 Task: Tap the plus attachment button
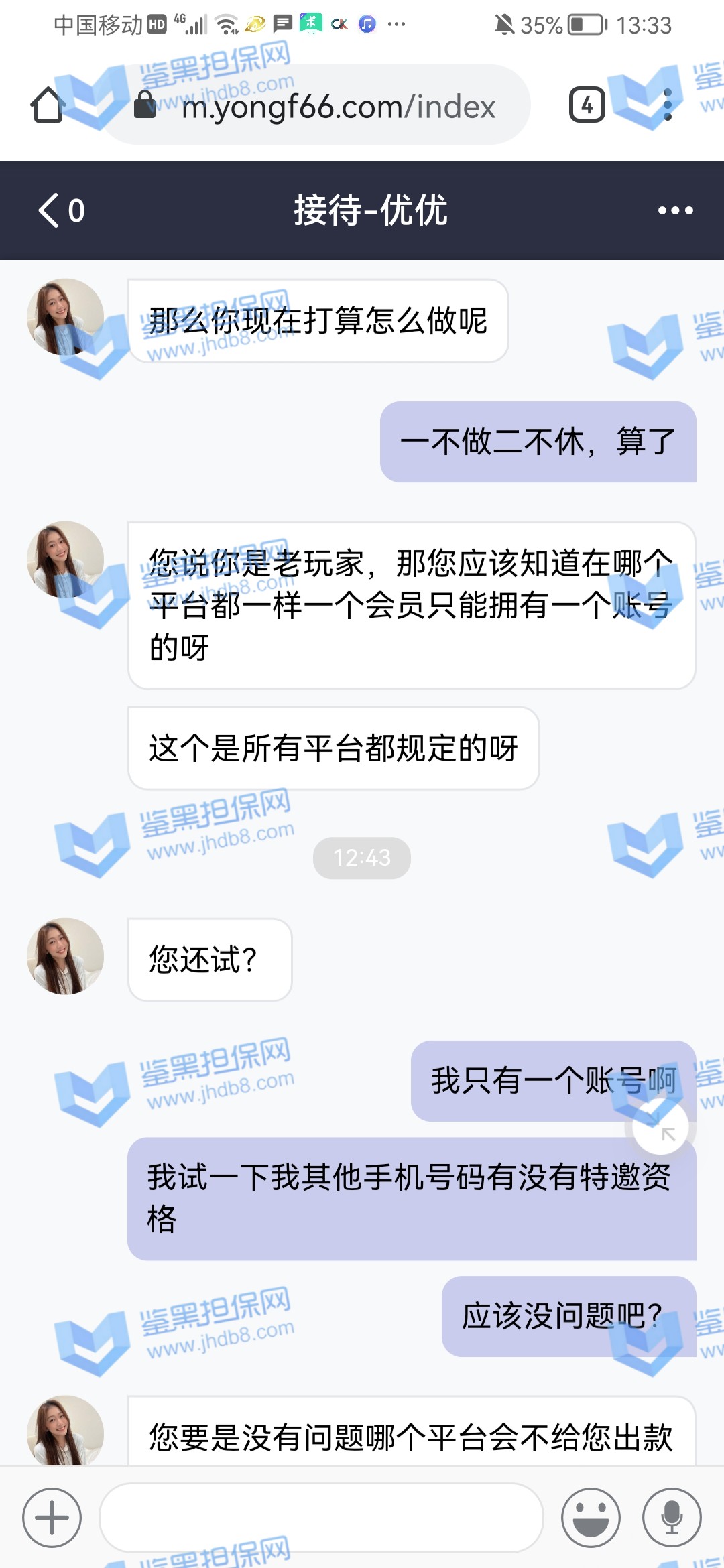tap(52, 1518)
